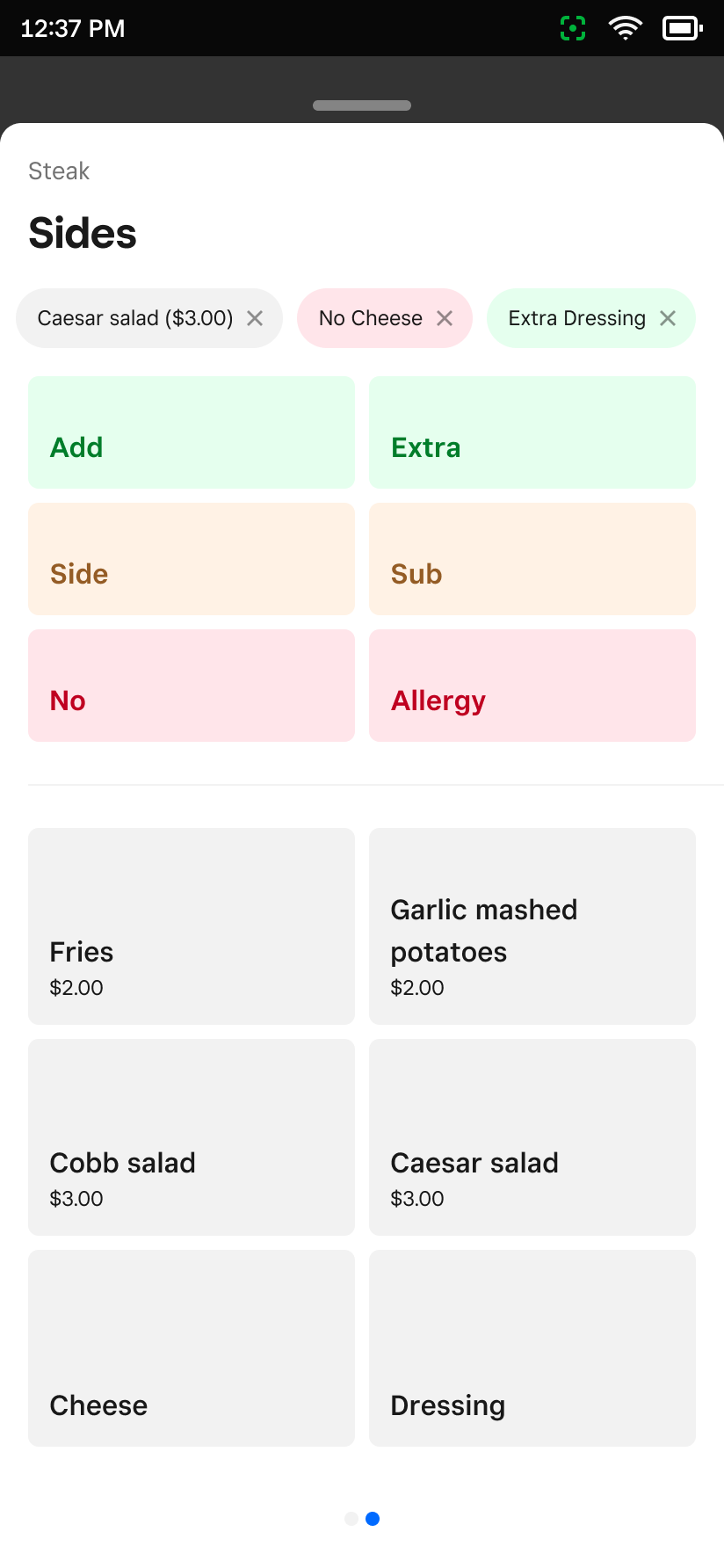The height and width of the screenshot is (1568, 724).
Task: Mark an Allergy modifier
Action: [x=532, y=686]
